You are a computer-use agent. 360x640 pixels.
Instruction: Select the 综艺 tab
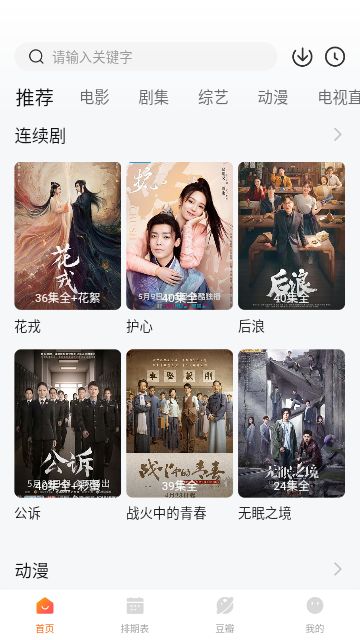tap(213, 98)
